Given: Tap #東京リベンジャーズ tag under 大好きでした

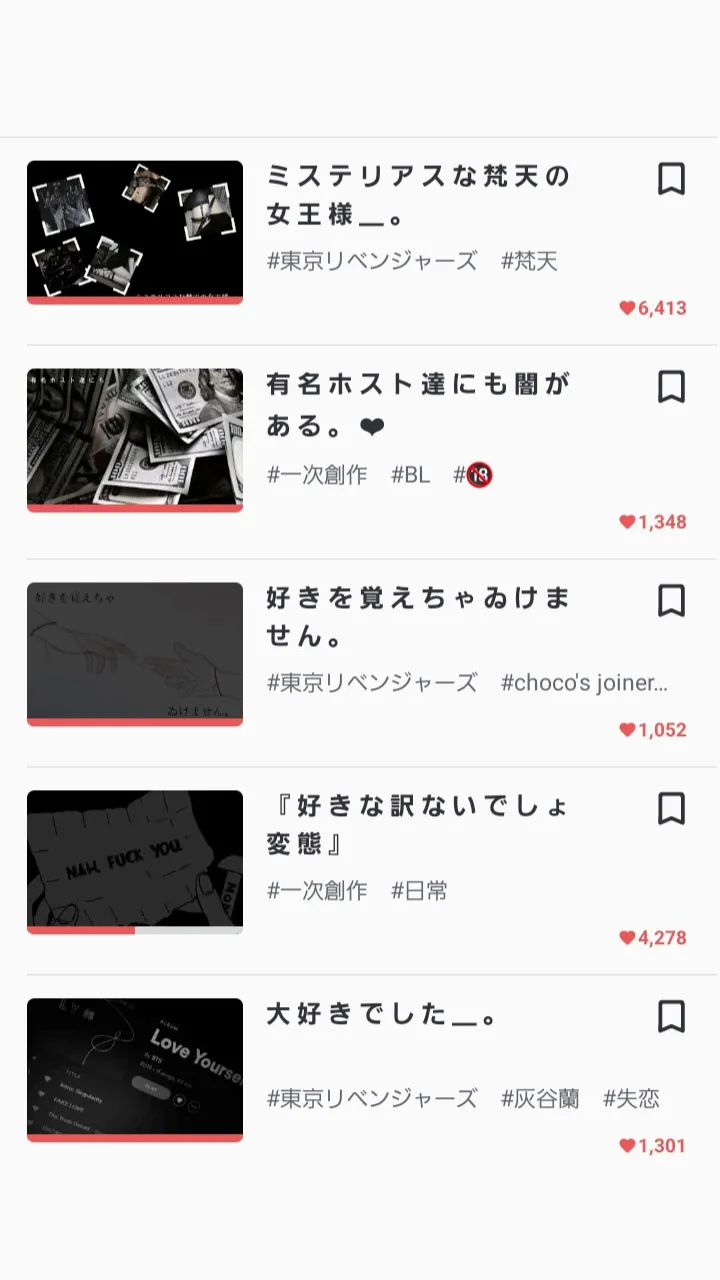Looking at the screenshot, I should pos(372,1099).
